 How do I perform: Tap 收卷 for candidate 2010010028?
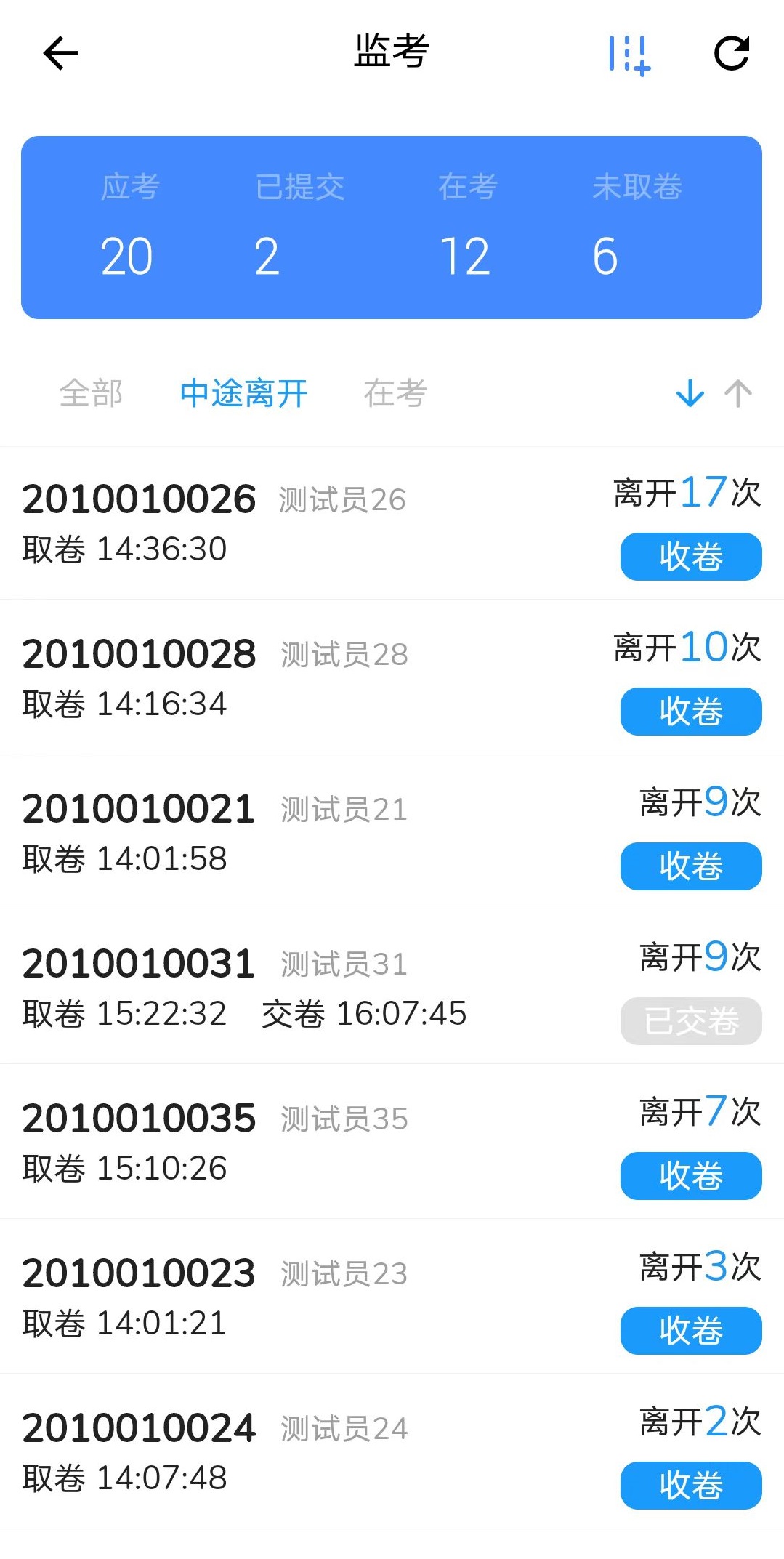point(691,712)
